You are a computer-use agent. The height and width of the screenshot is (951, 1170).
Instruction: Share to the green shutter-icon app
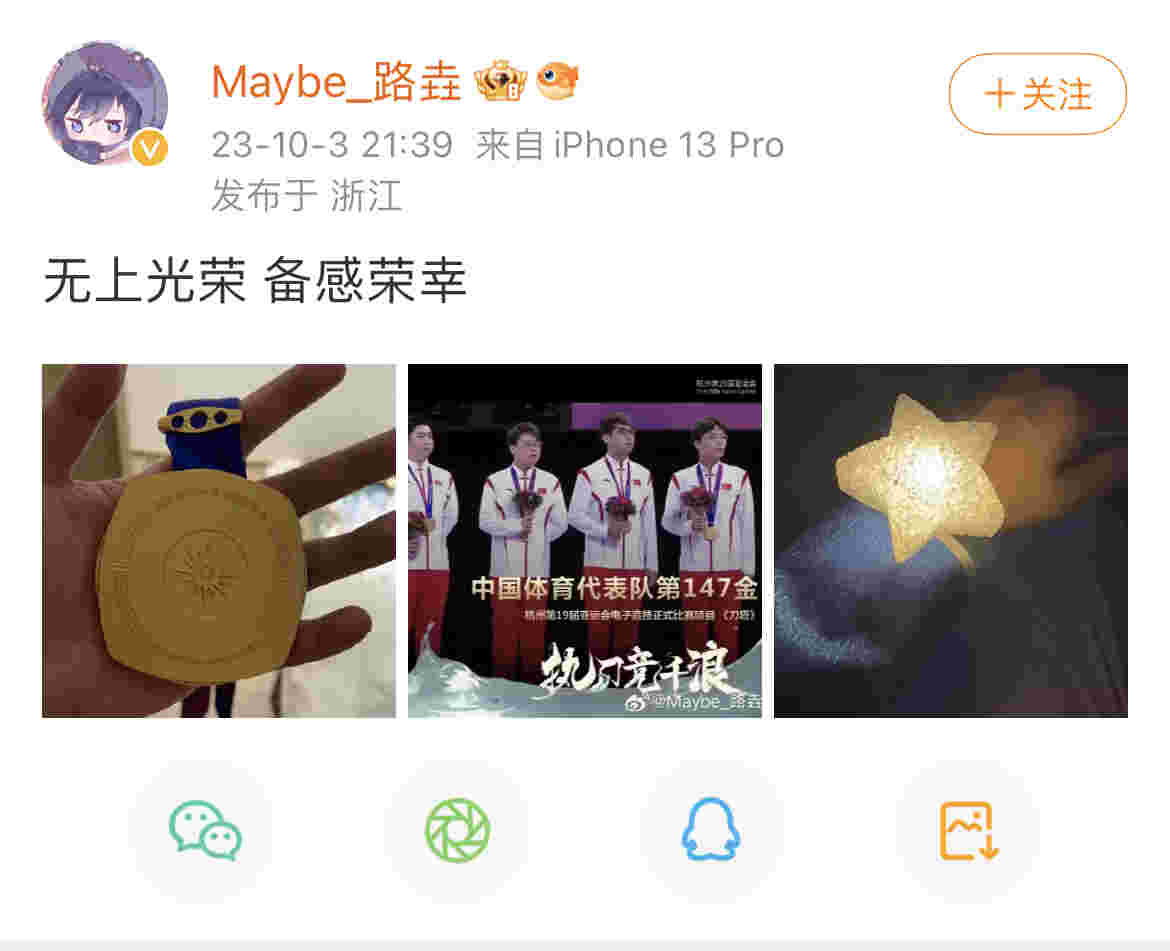tap(457, 831)
